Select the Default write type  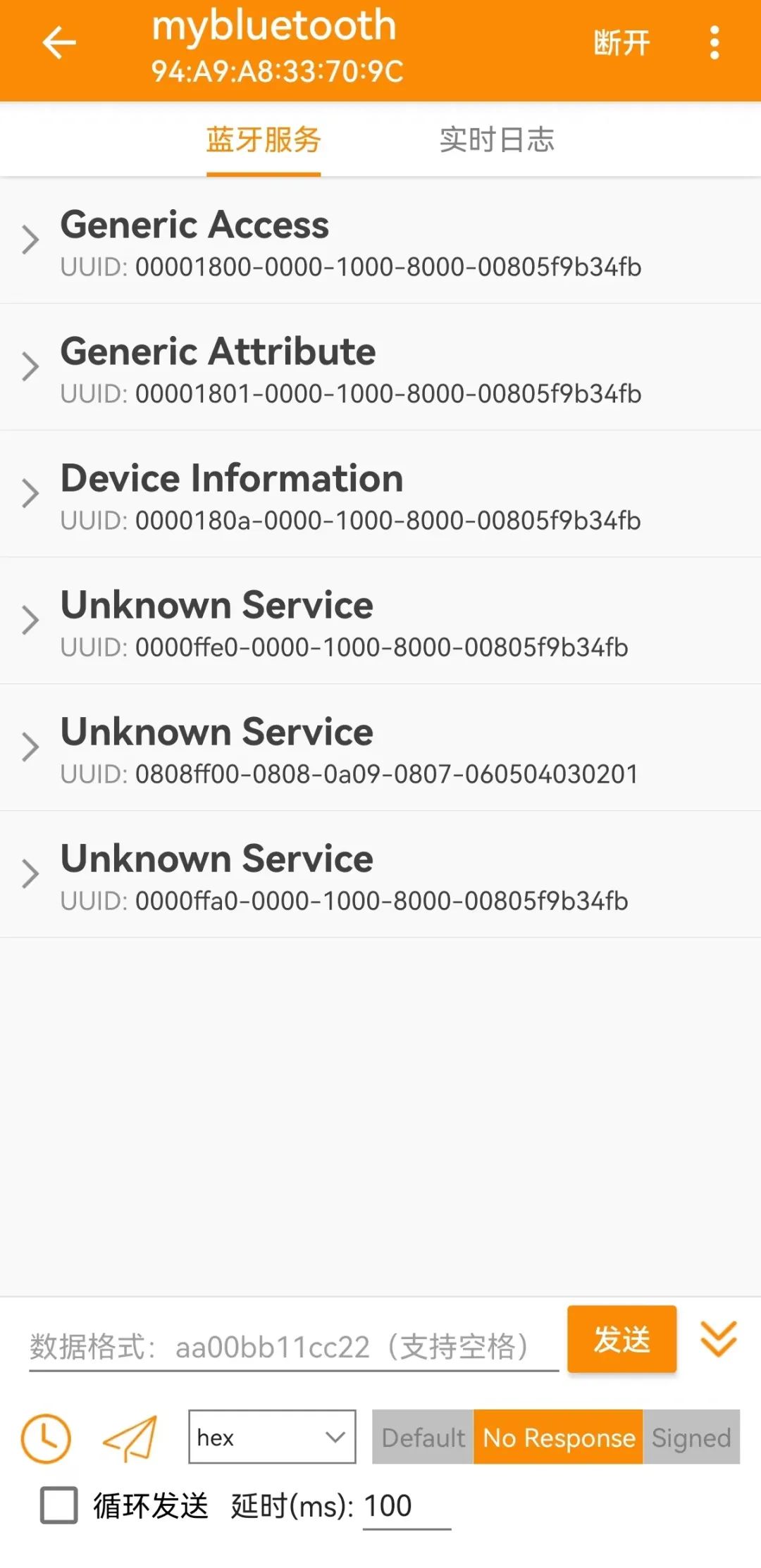click(423, 1437)
